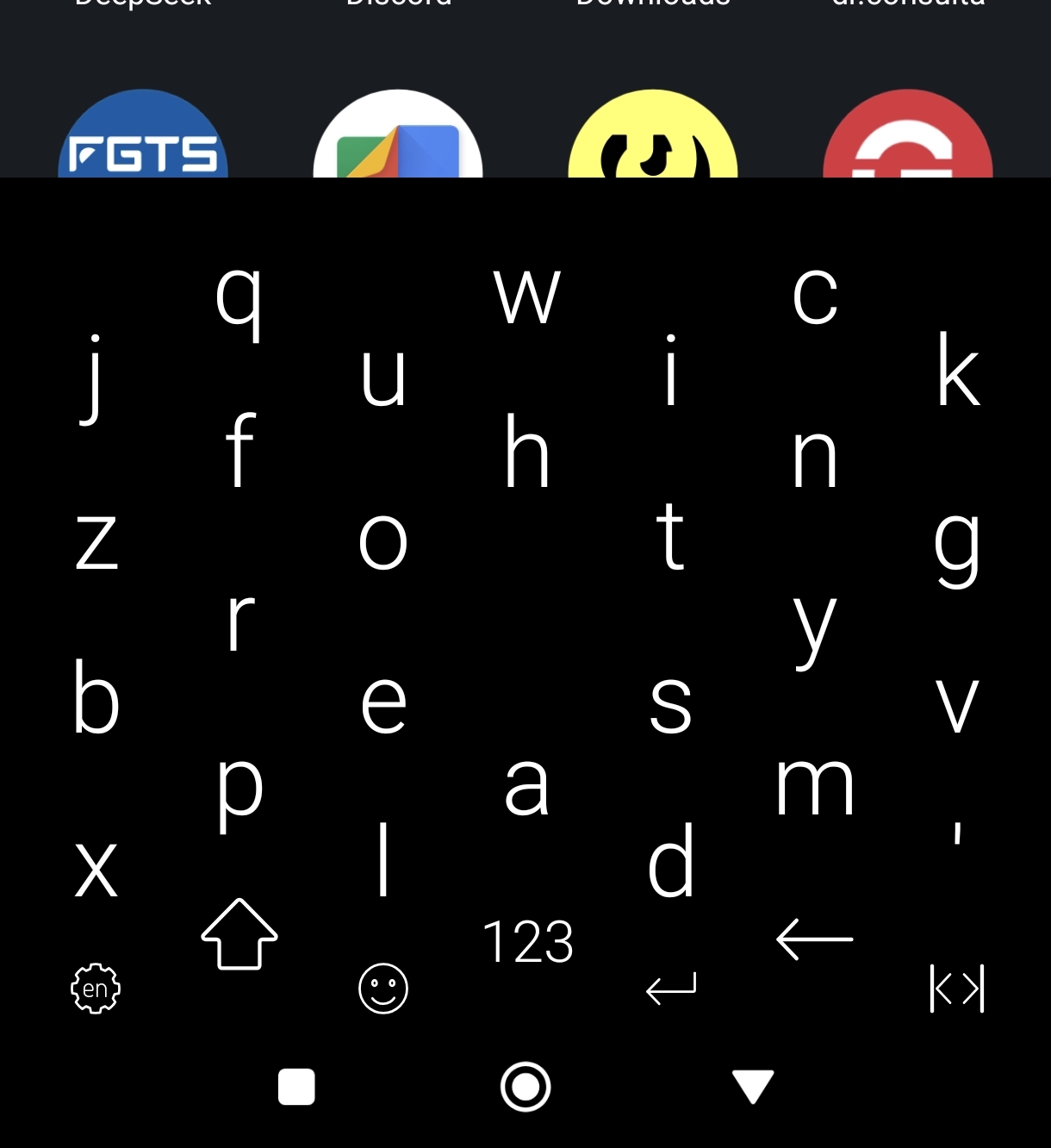Delete a character with the backspace arrow

click(x=814, y=939)
